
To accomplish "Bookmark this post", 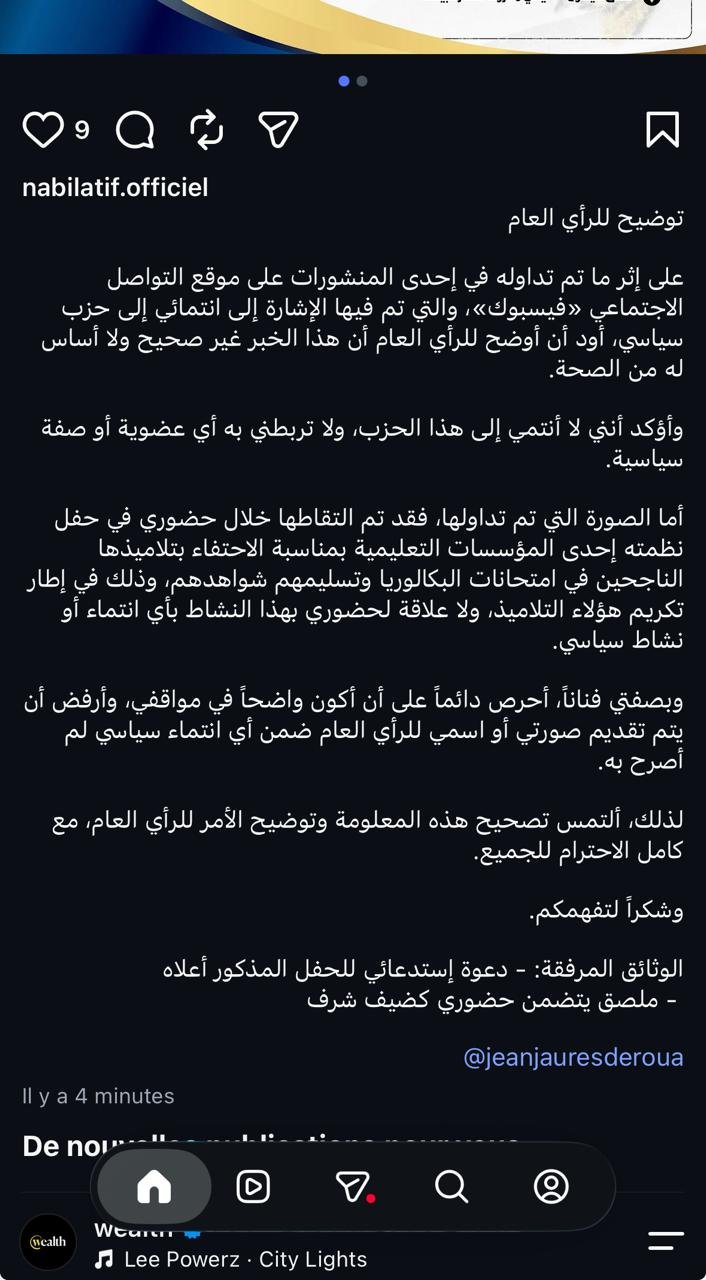I will (x=662, y=130).
